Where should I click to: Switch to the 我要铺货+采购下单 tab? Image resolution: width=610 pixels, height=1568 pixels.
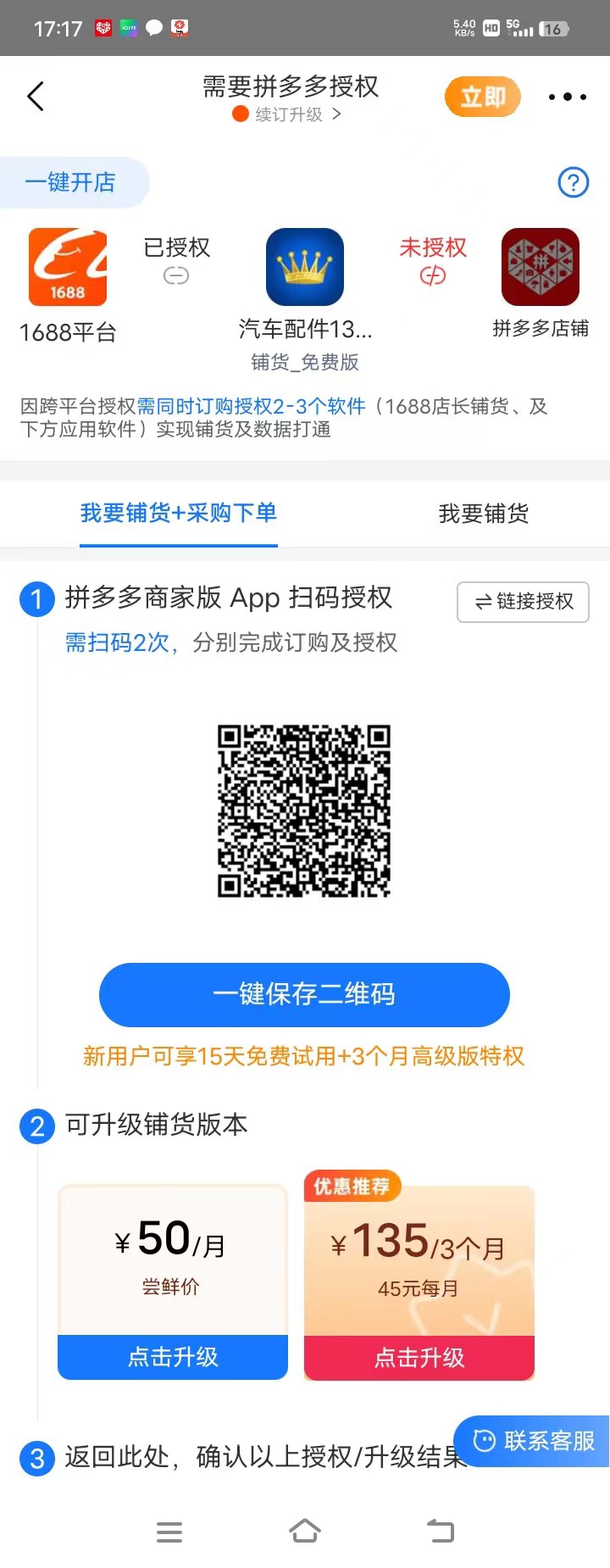pyautogui.click(x=179, y=513)
